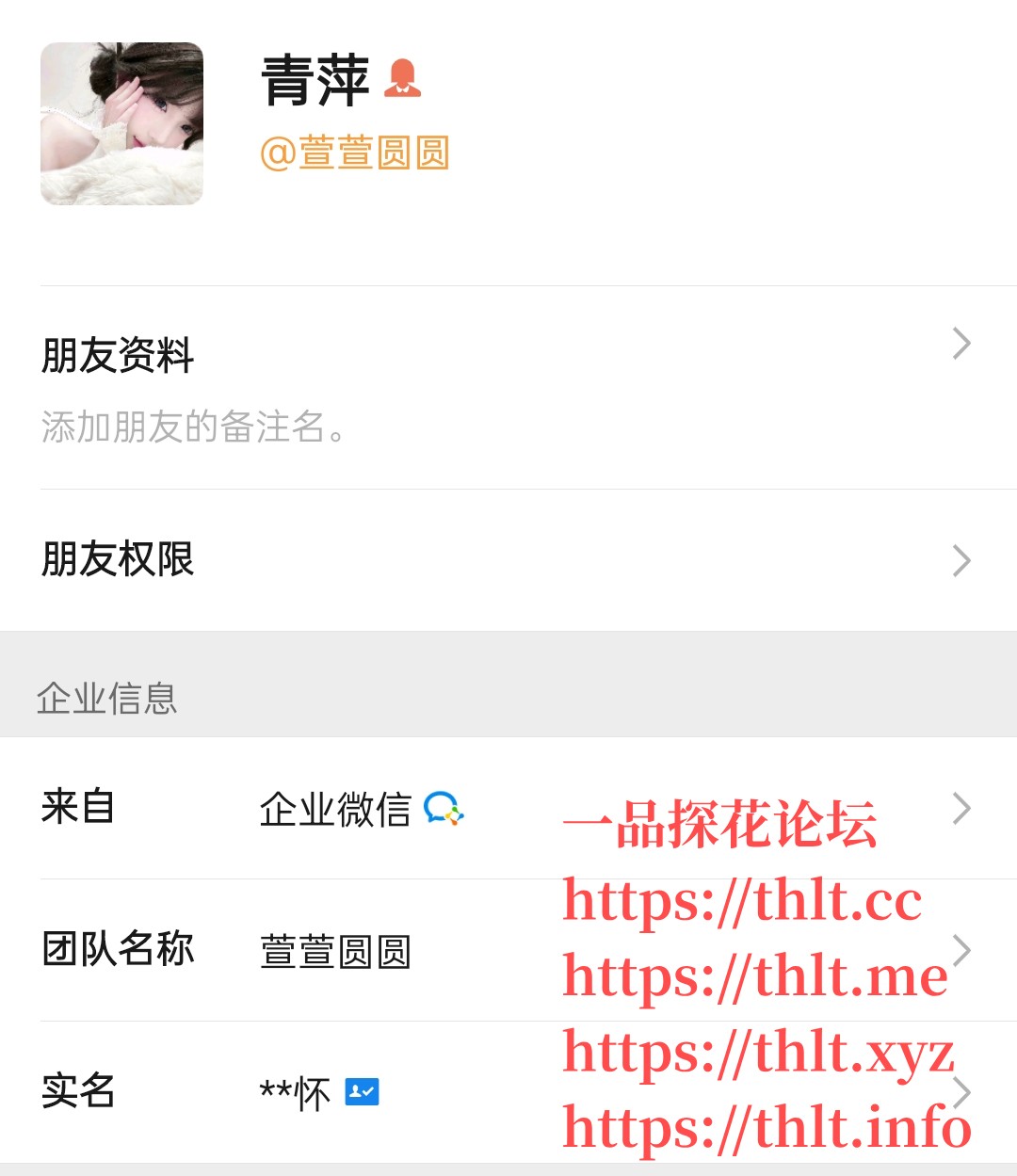The width and height of the screenshot is (1017, 1176).
Task: Open the link https://thlt.info
Action: [x=765, y=1129]
